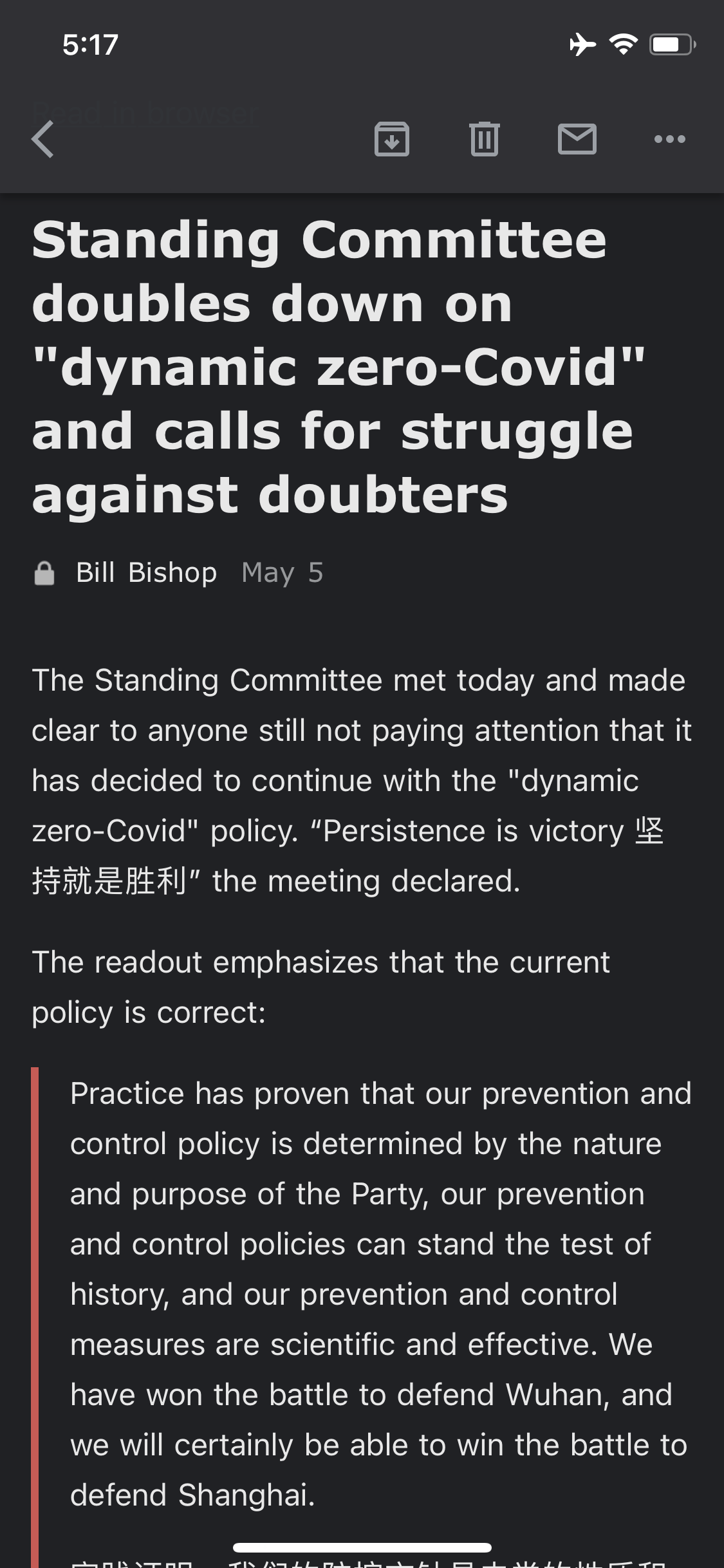Image resolution: width=724 pixels, height=1568 pixels.
Task: Go back to the inbox
Action: (42, 140)
